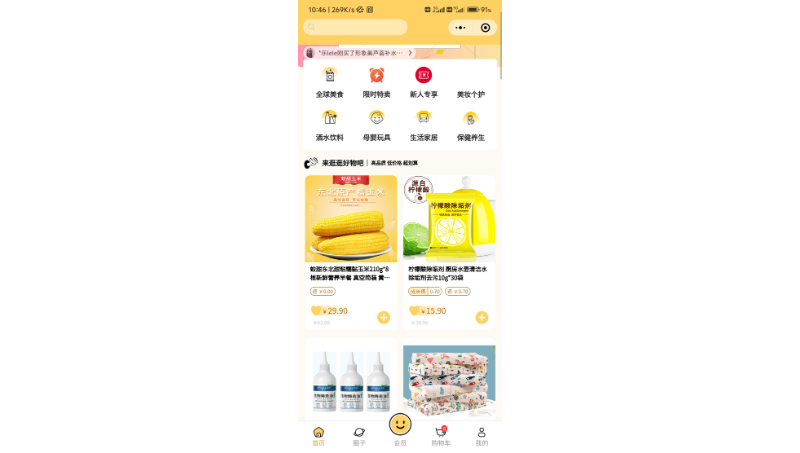Open the 生活家居 category
Viewport: 800px width, 453px height.
pos(423,125)
